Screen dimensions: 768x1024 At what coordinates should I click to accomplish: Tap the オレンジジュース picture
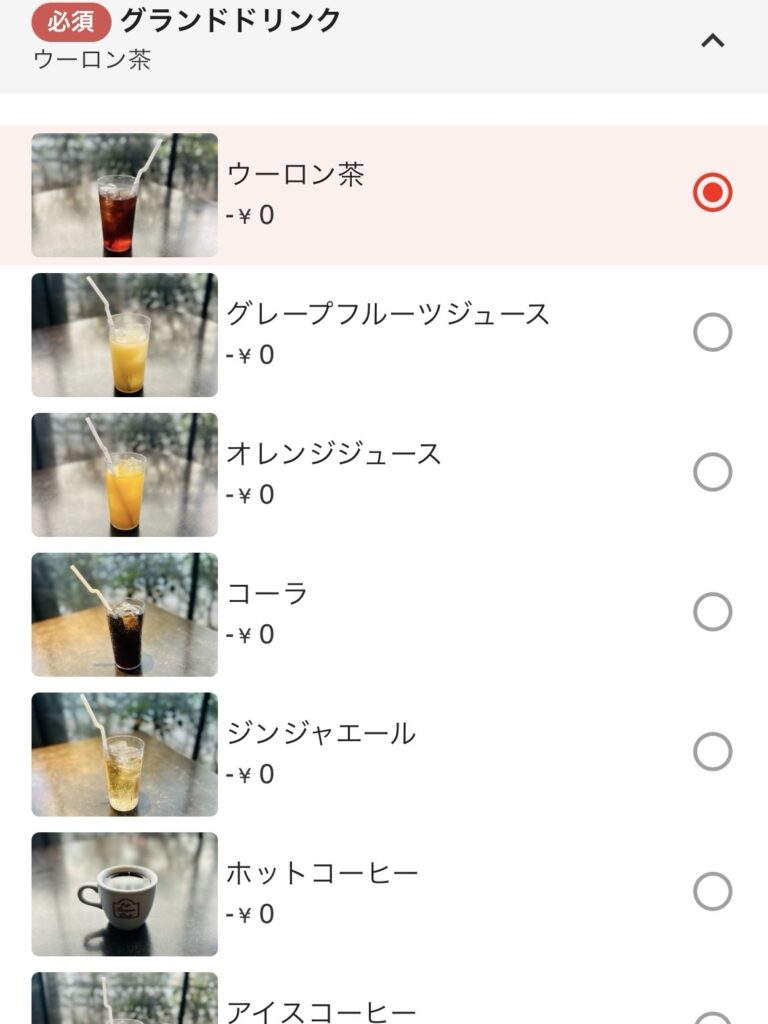(x=123, y=473)
